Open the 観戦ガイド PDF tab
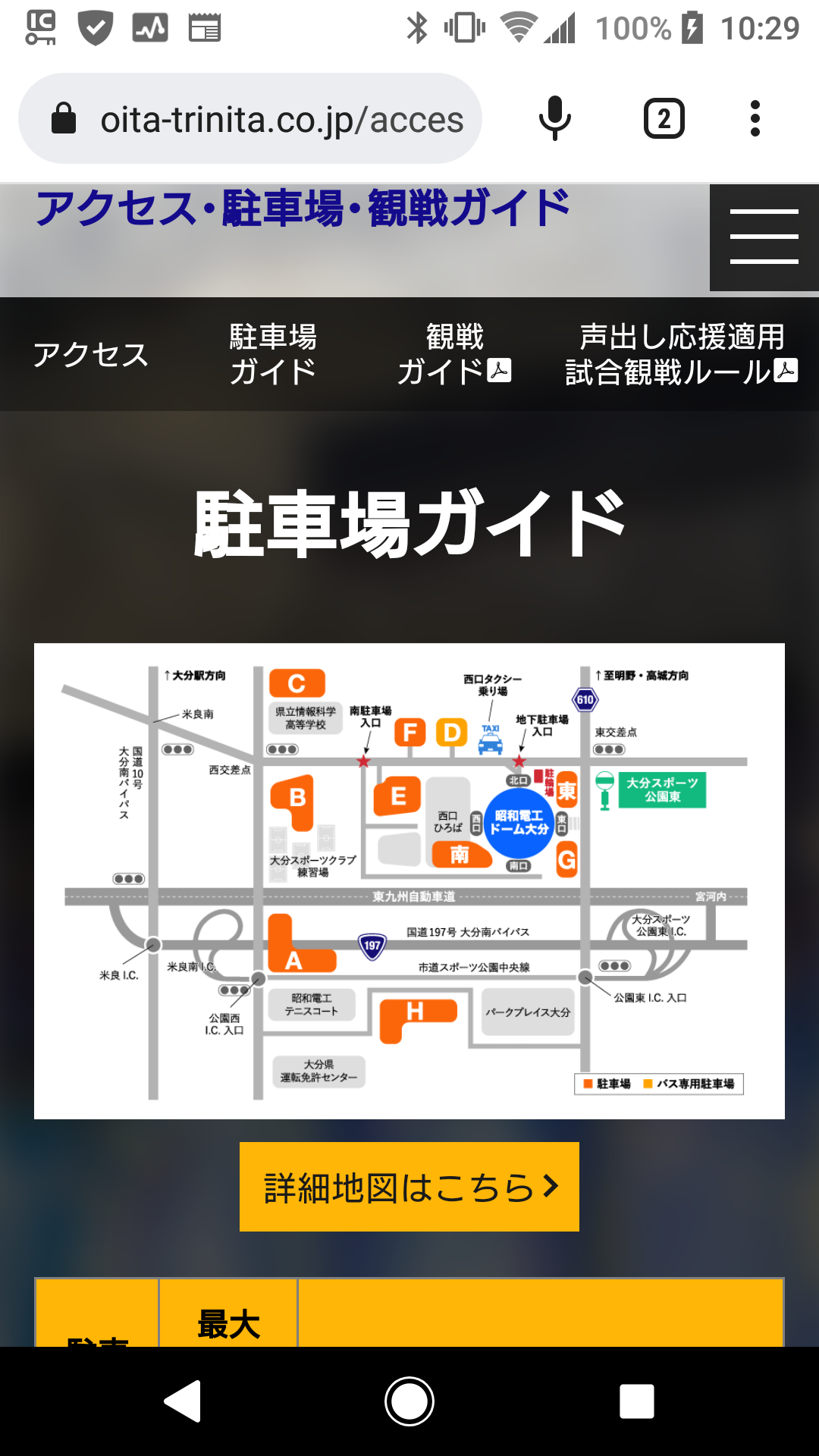 [454, 354]
